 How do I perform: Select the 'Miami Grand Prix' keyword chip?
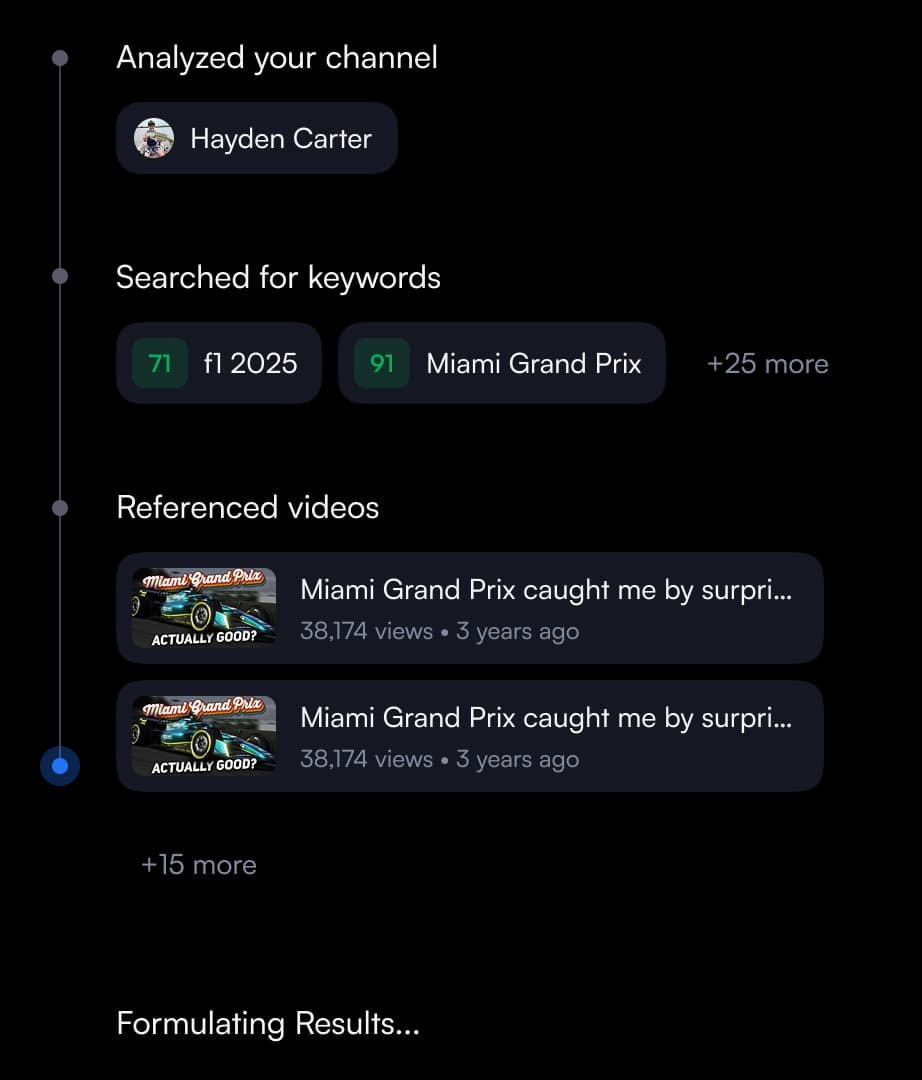(x=502, y=364)
